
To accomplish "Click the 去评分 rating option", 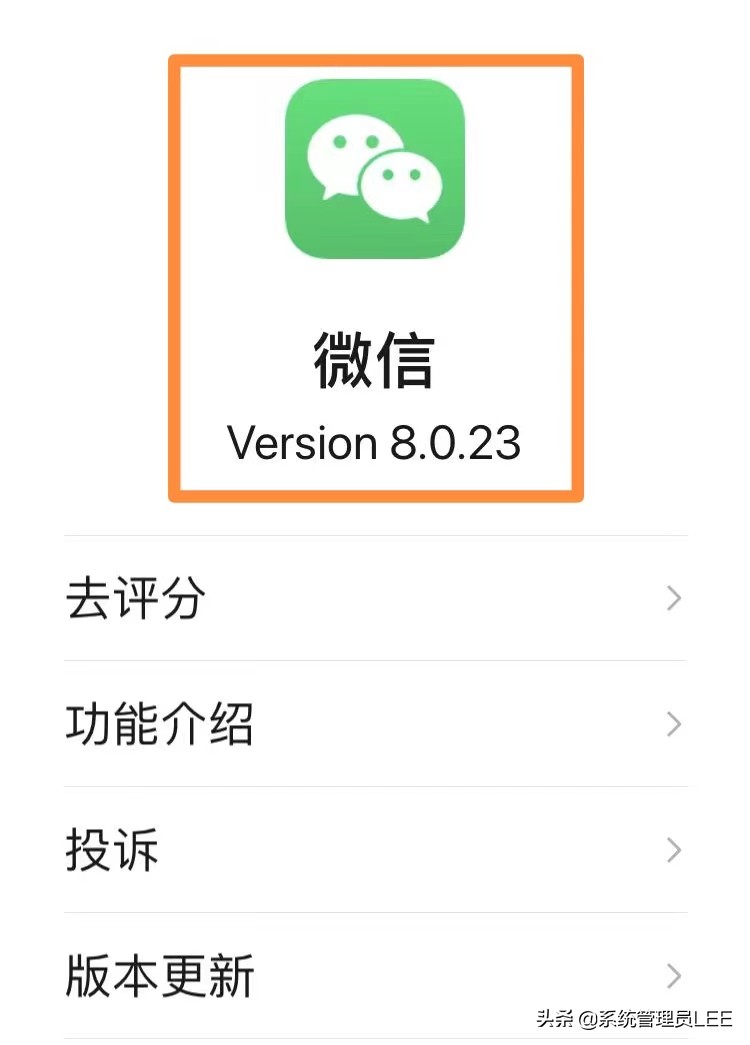I will [135, 598].
